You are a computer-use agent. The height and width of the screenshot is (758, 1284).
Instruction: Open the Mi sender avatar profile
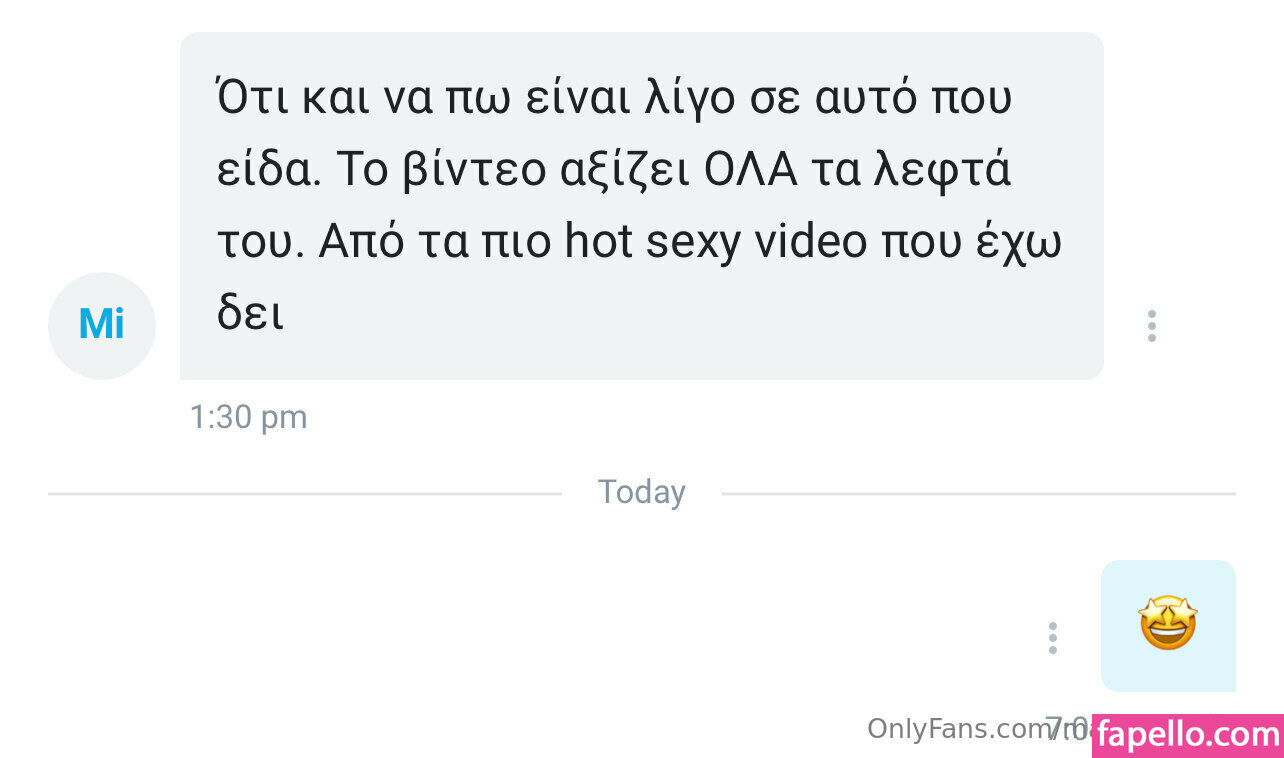click(102, 325)
